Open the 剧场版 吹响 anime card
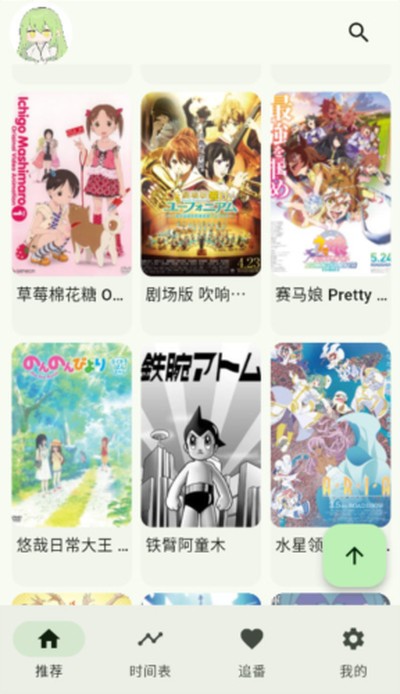 click(201, 213)
